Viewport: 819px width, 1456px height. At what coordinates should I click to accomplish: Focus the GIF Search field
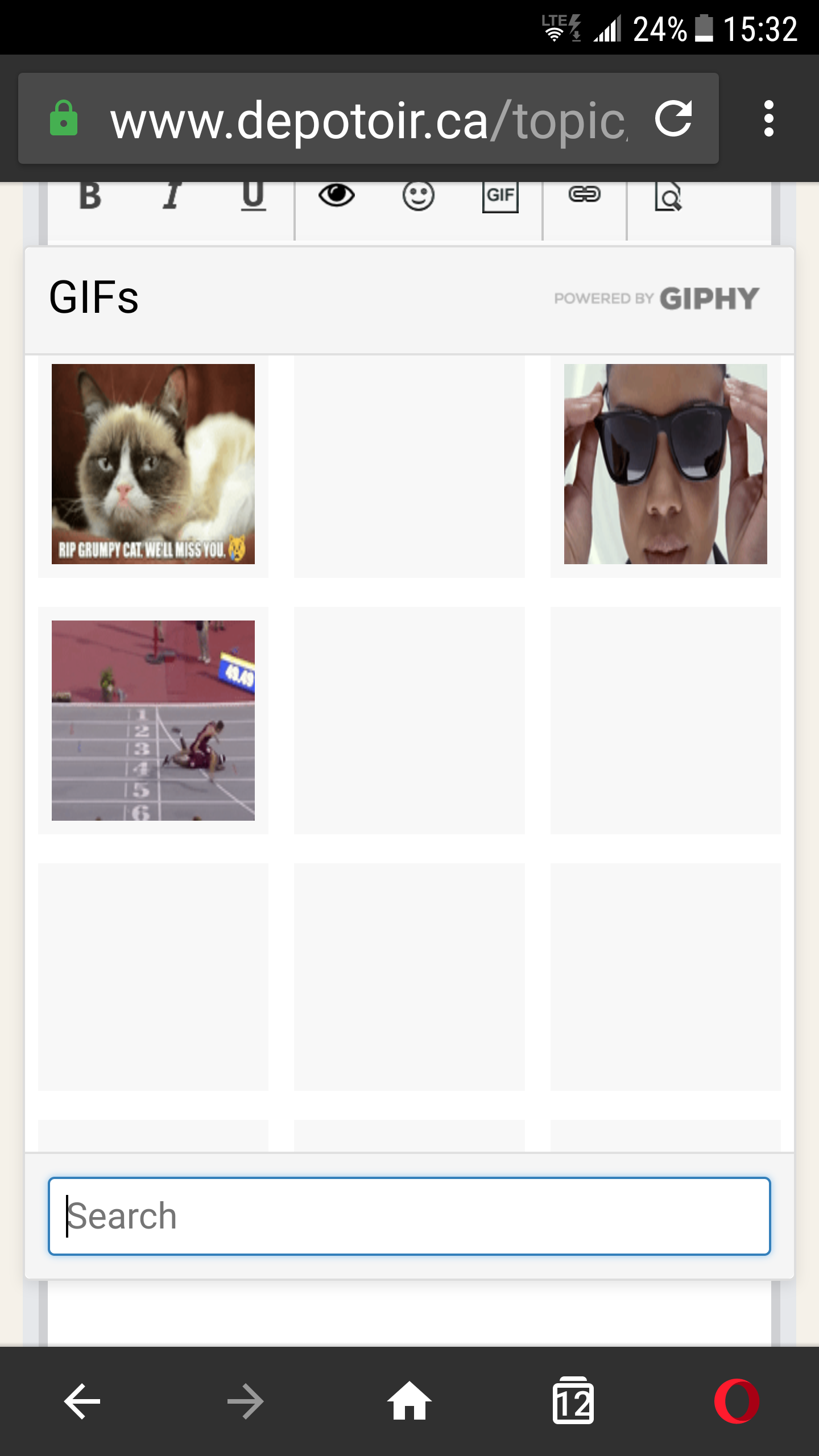pyautogui.click(x=409, y=1216)
